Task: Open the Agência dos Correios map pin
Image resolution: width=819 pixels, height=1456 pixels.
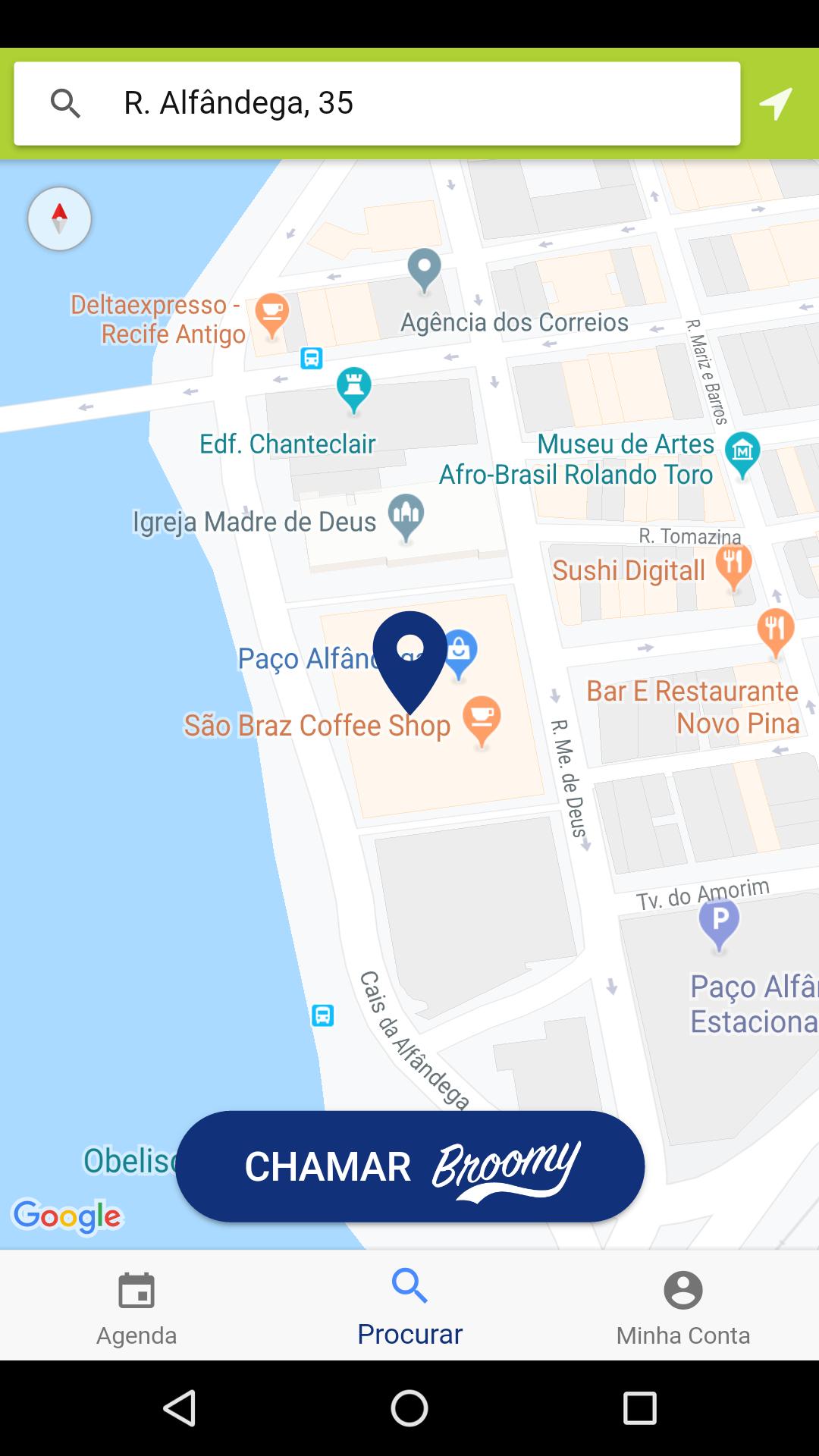Action: 424,268
